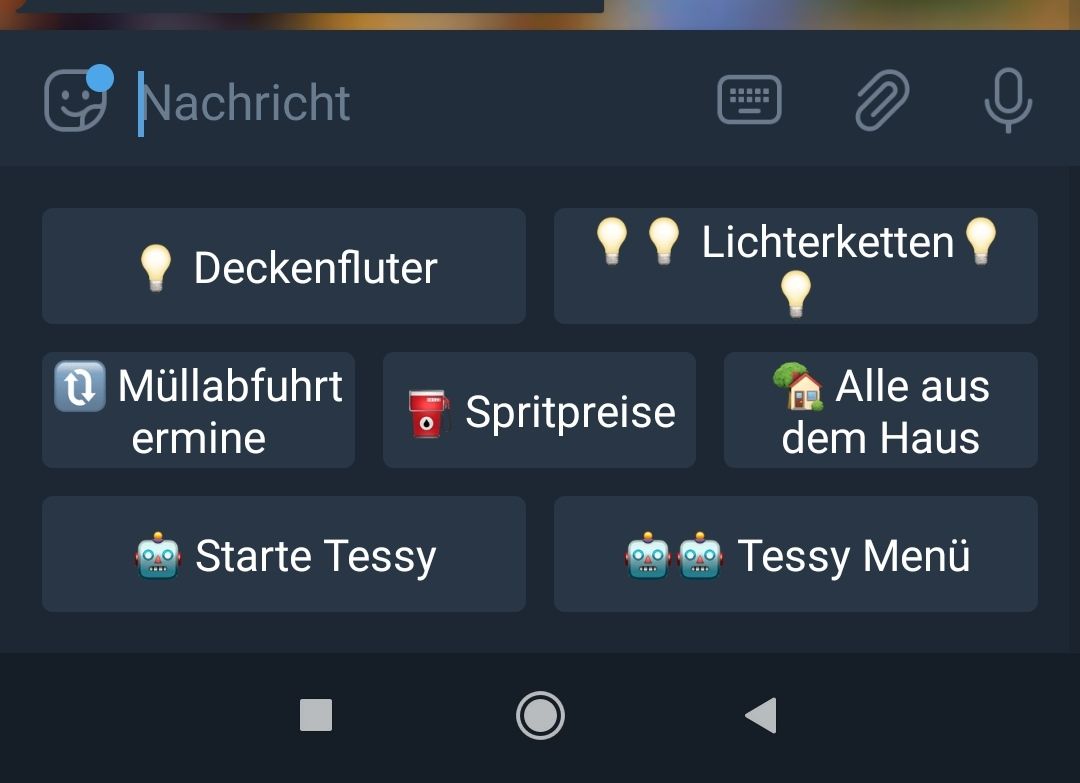Viewport: 1080px width, 783px height.
Task: Send the Starte Tessy command
Action: pyautogui.click(x=283, y=555)
